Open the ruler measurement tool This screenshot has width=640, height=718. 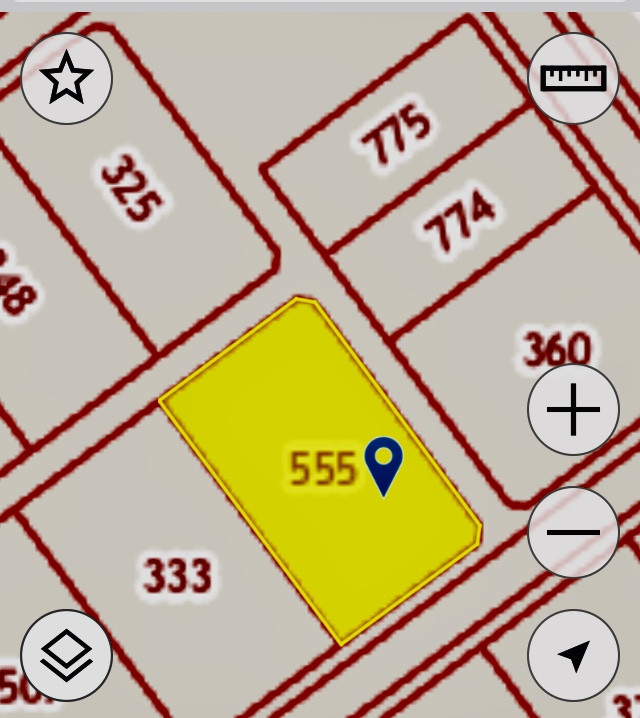click(573, 78)
